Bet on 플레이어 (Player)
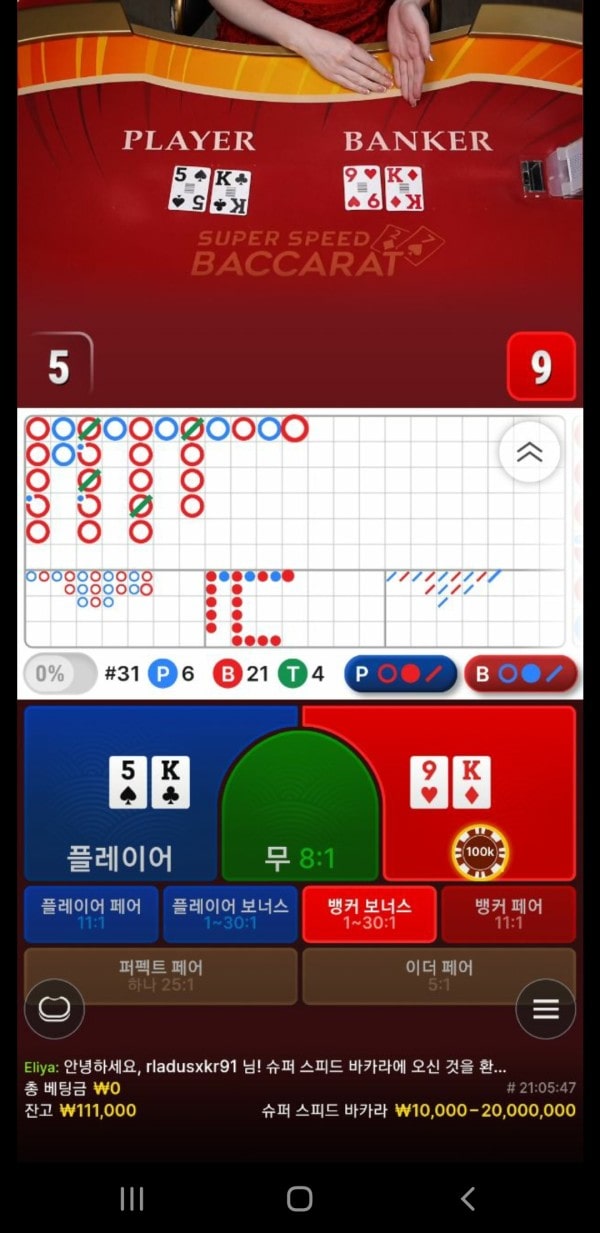600x1233 pixels. (x=120, y=800)
